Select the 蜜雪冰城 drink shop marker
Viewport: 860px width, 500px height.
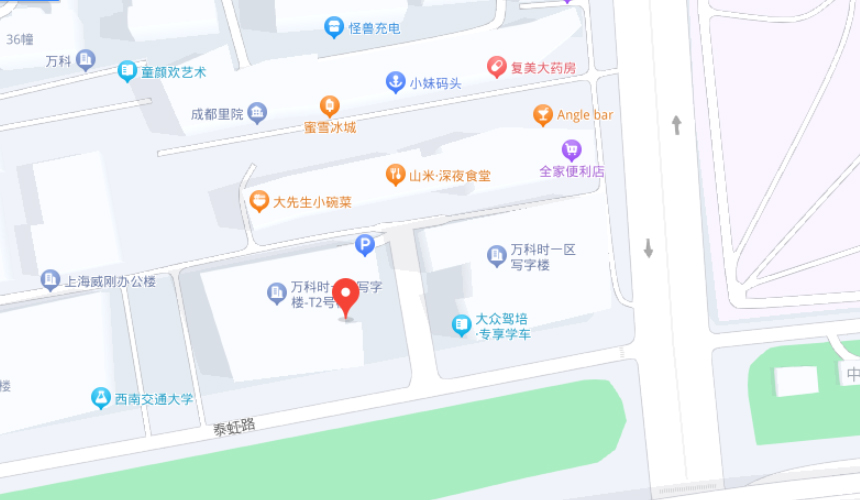[x=329, y=106]
